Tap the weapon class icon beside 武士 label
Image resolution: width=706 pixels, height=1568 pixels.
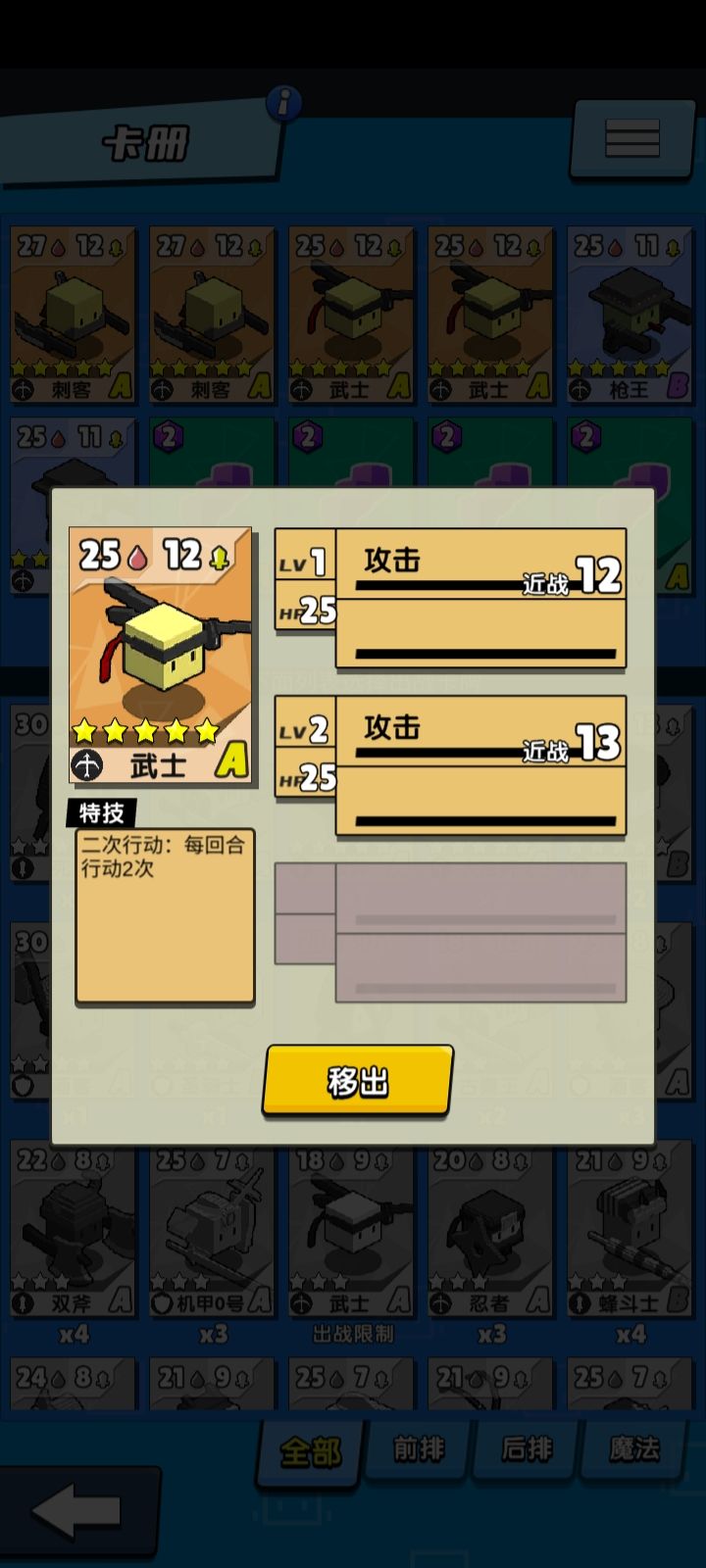(86, 765)
